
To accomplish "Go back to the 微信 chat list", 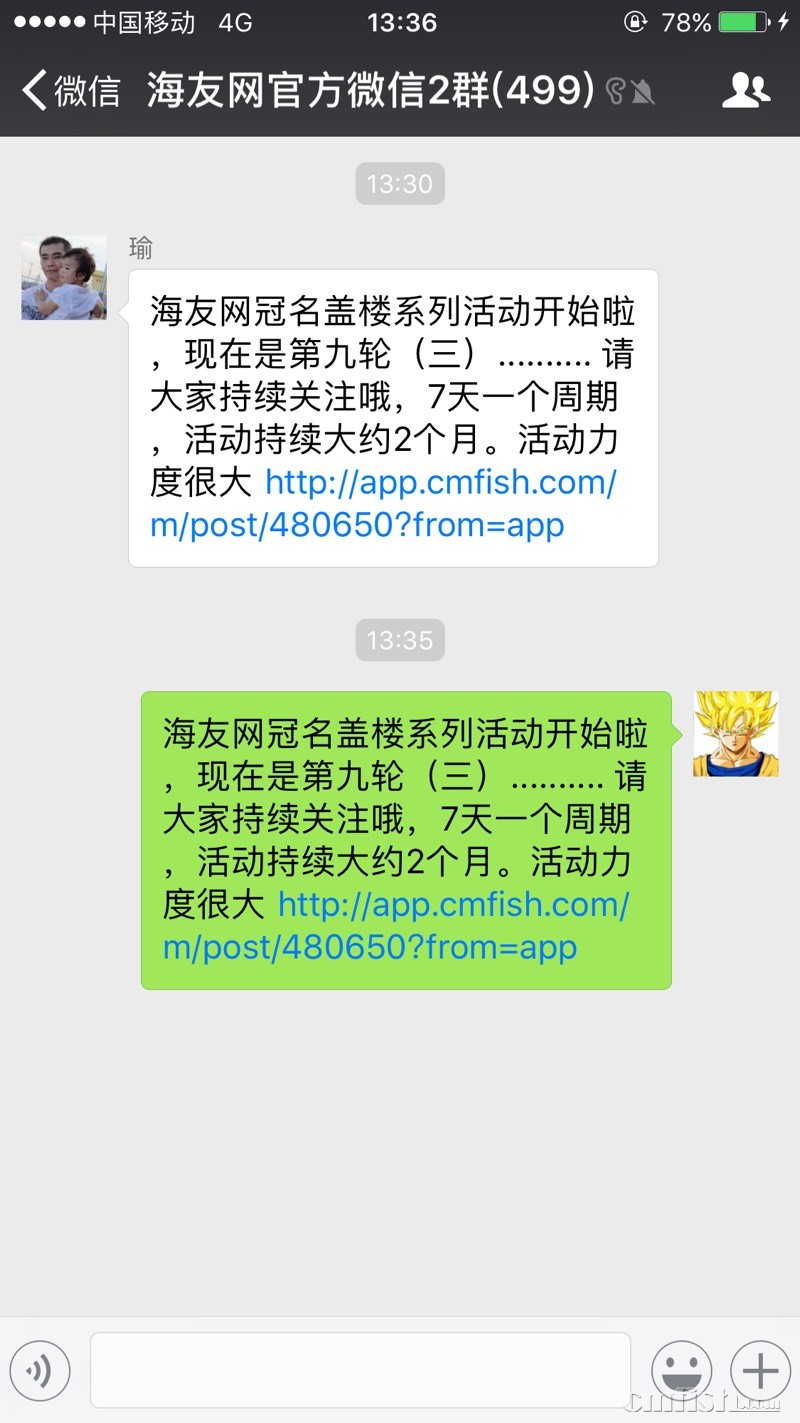I will (x=70, y=90).
